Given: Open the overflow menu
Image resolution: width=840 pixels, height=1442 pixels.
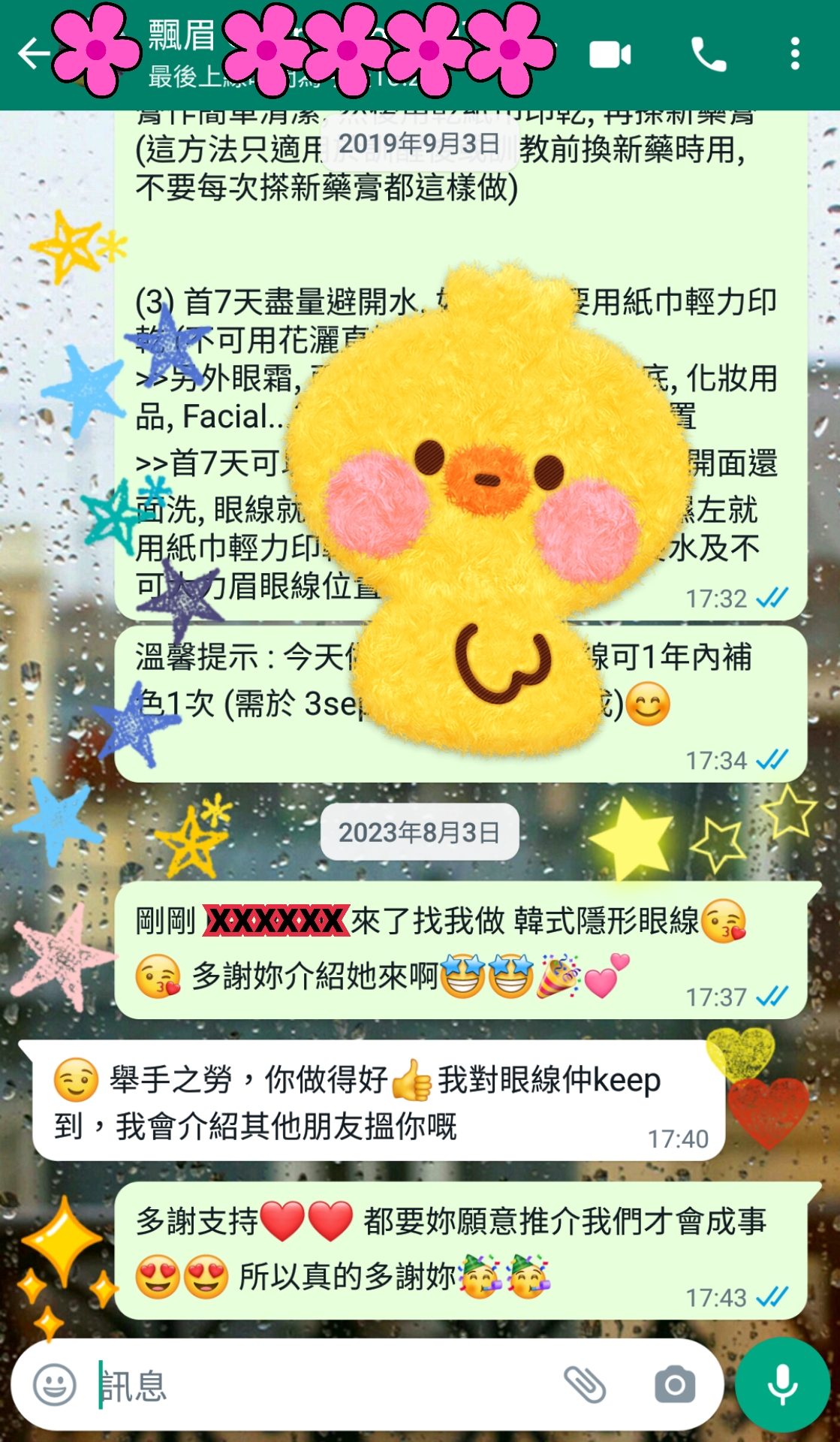Looking at the screenshot, I should (795, 55).
